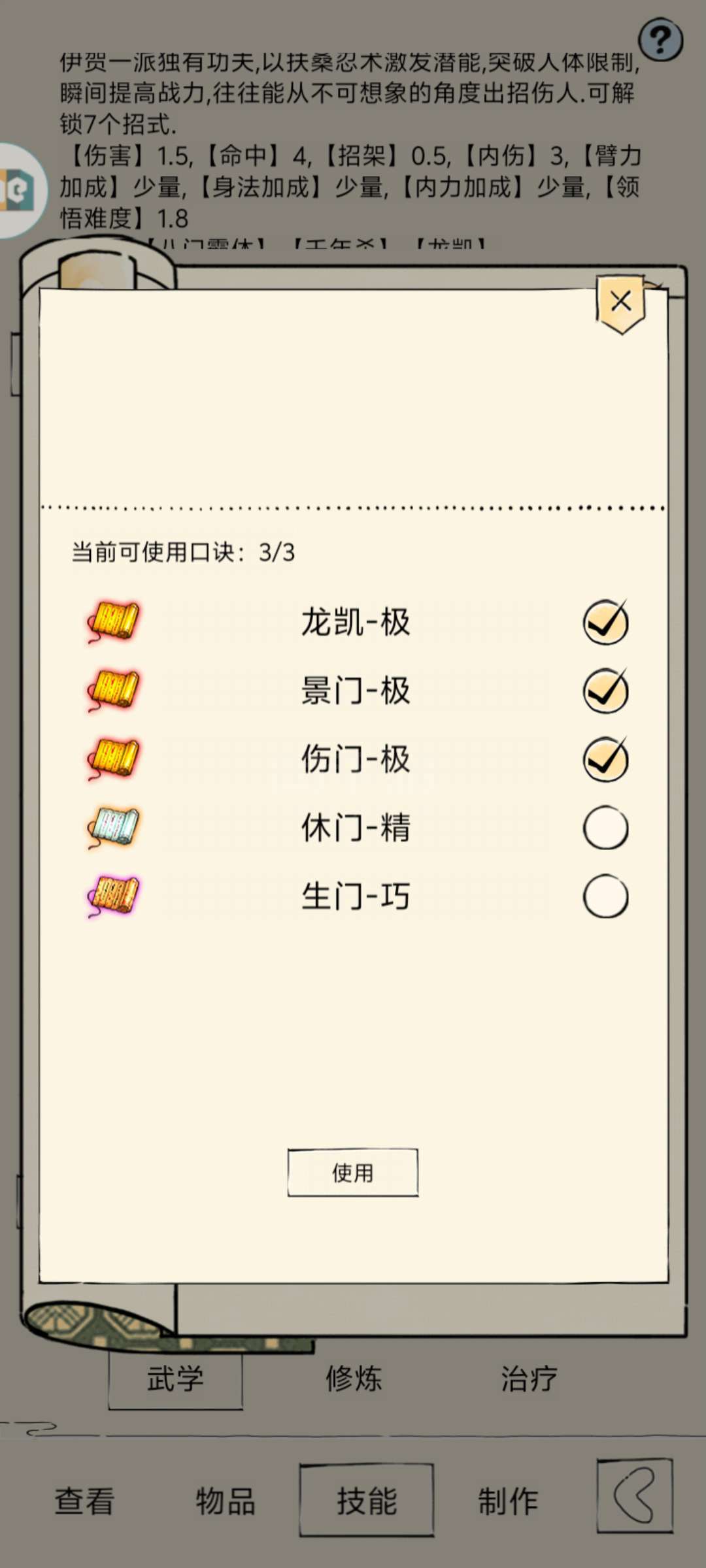
Task: Open the 查看 section
Action: pyautogui.click(x=84, y=1501)
